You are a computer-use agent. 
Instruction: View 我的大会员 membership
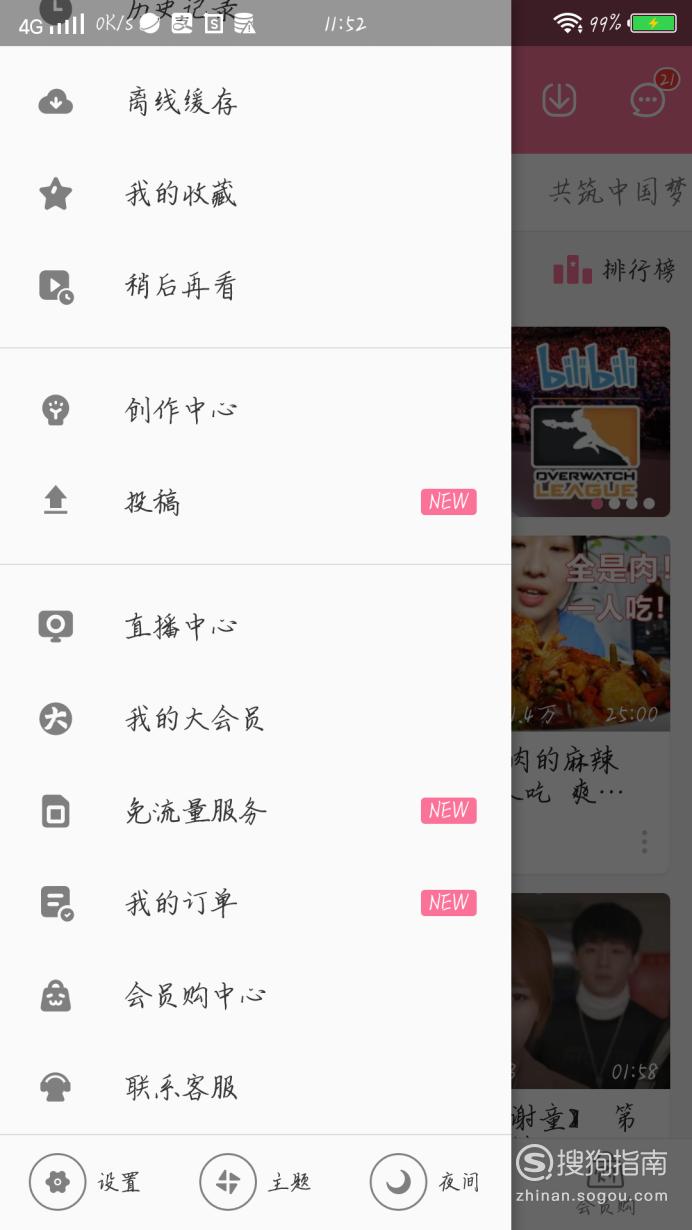pyautogui.click(x=255, y=719)
